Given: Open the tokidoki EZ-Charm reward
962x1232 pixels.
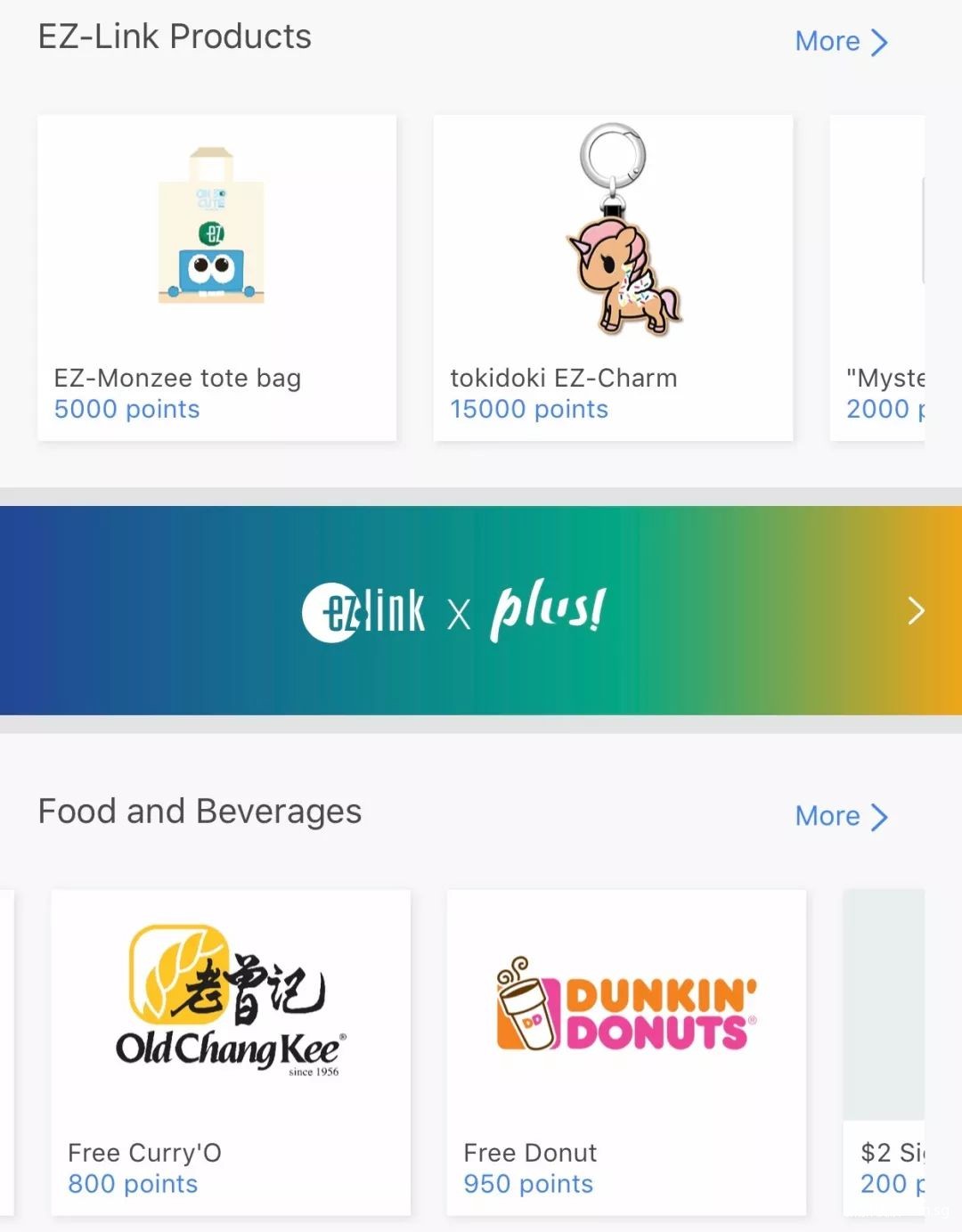Looking at the screenshot, I should (613, 278).
